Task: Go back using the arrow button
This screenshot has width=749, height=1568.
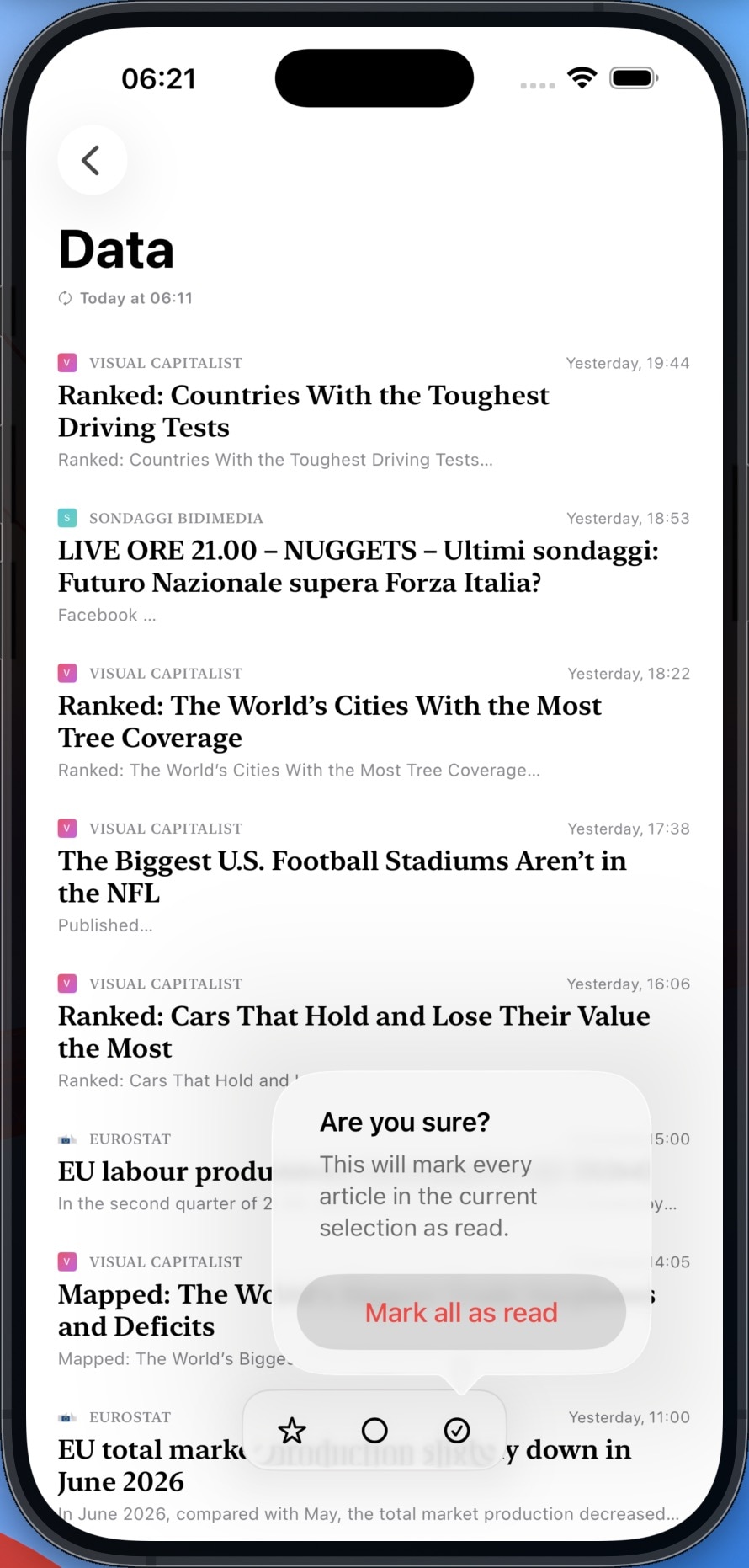Action: (x=92, y=160)
